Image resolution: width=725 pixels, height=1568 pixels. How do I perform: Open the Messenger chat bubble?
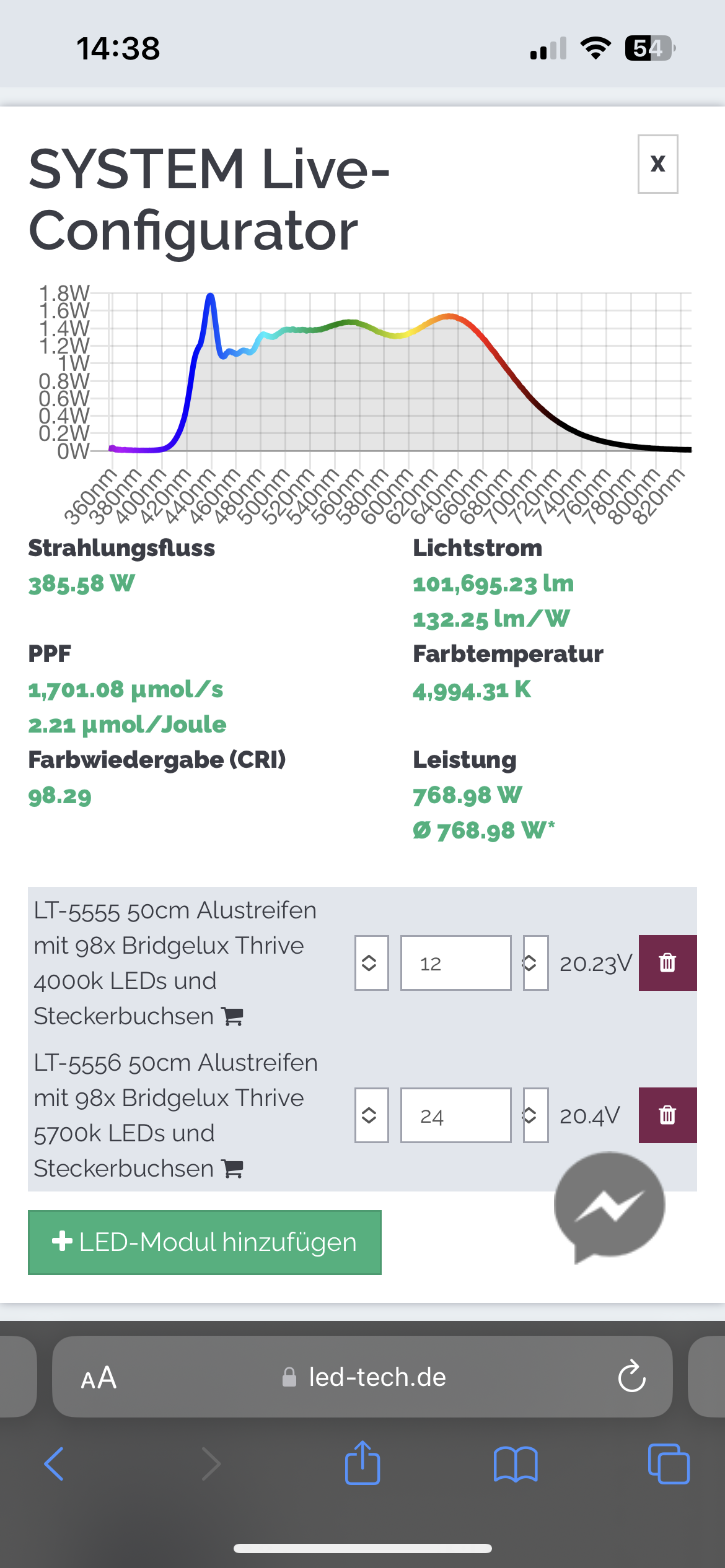click(610, 1204)
